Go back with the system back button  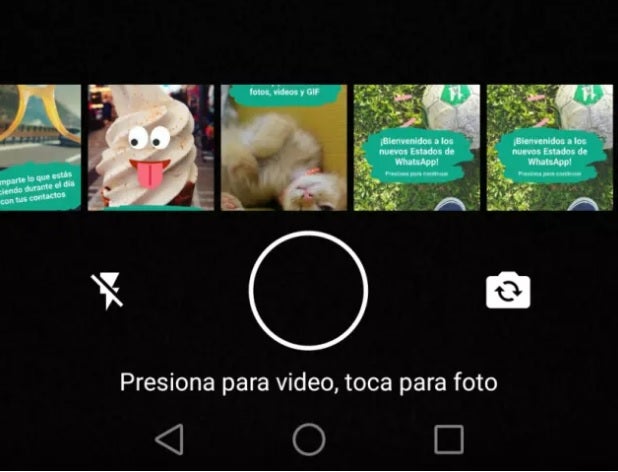pos(170,438)
